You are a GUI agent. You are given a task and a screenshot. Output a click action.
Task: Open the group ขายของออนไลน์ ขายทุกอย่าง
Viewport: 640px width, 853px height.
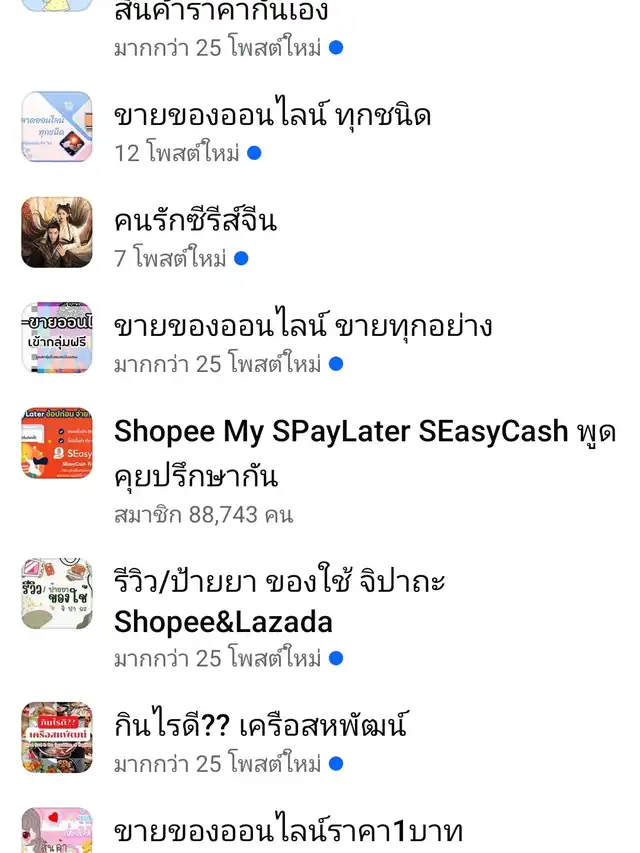pos(302,327)
